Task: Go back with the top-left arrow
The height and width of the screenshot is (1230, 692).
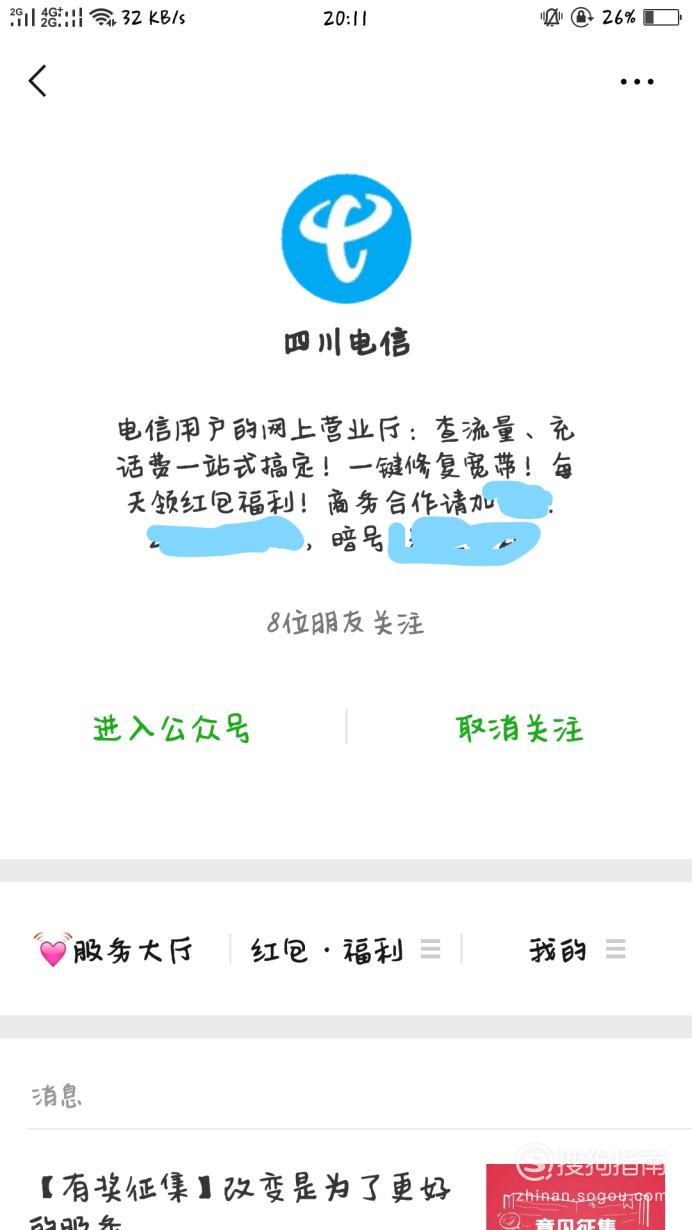Action: click(38, 81)
